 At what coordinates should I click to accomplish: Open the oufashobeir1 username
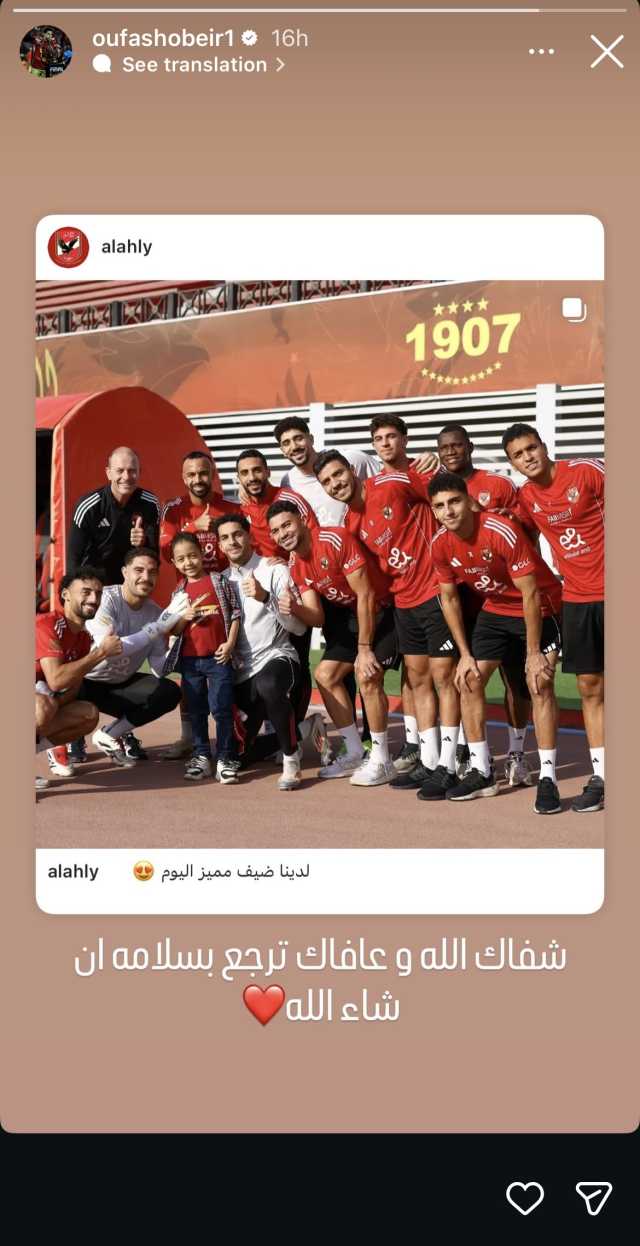point(161,38)
